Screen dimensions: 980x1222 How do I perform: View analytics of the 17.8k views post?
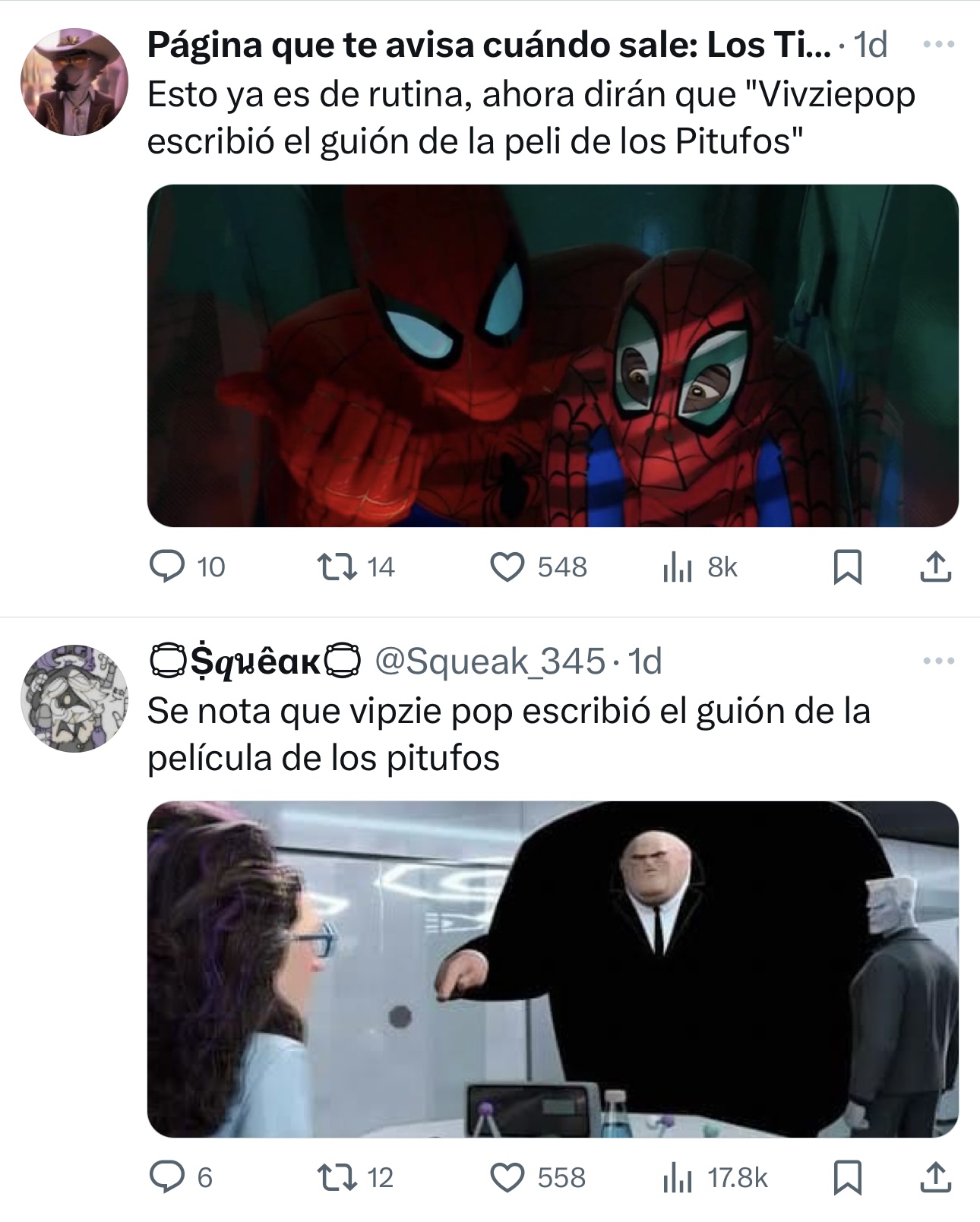[x=678, y=1178]
